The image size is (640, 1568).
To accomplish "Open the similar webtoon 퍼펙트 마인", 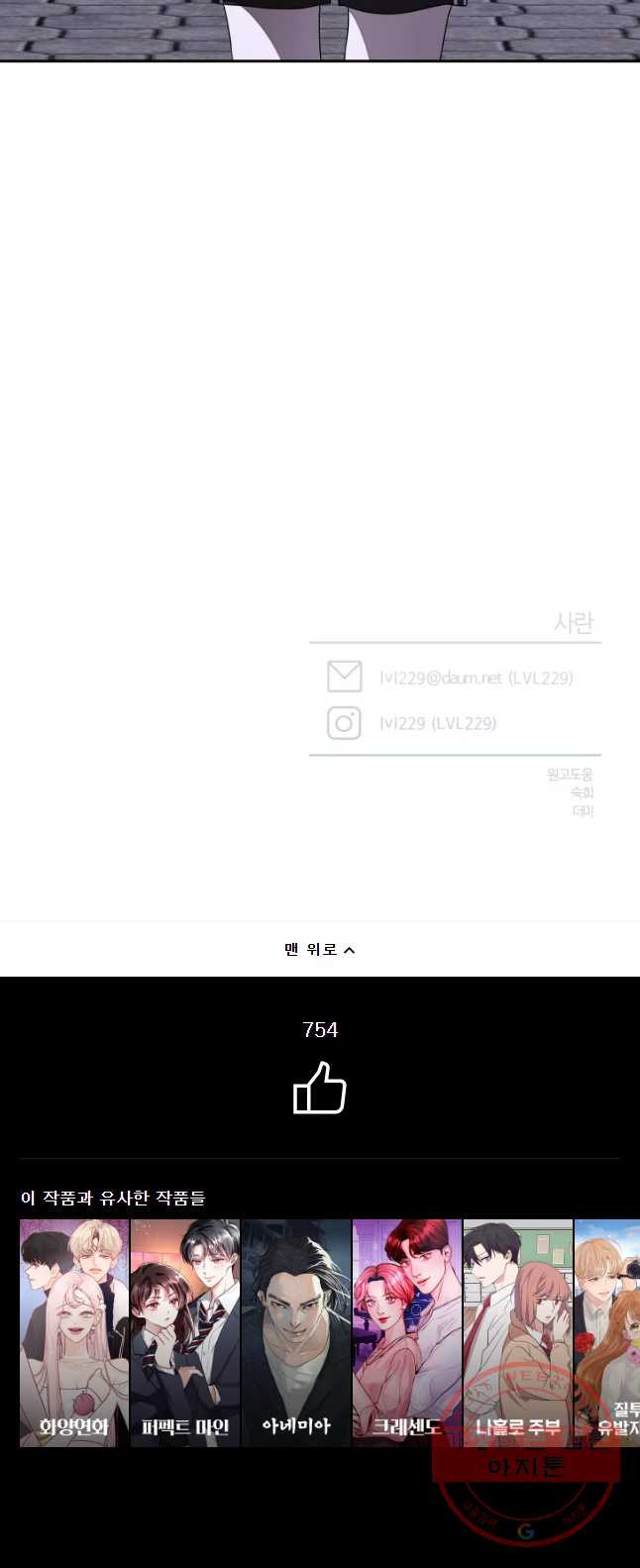I will [x=185, y=1332].
